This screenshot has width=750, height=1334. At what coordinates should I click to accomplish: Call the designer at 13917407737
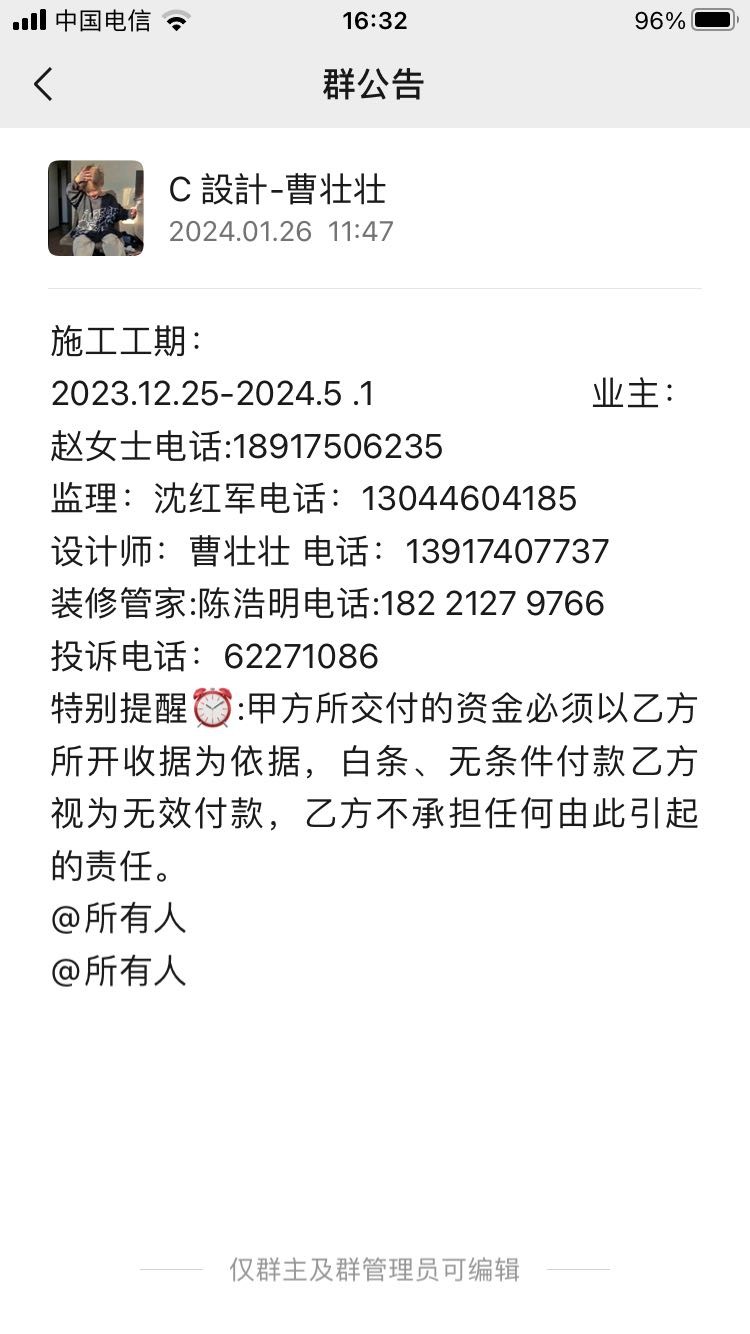tap(506, 551)
